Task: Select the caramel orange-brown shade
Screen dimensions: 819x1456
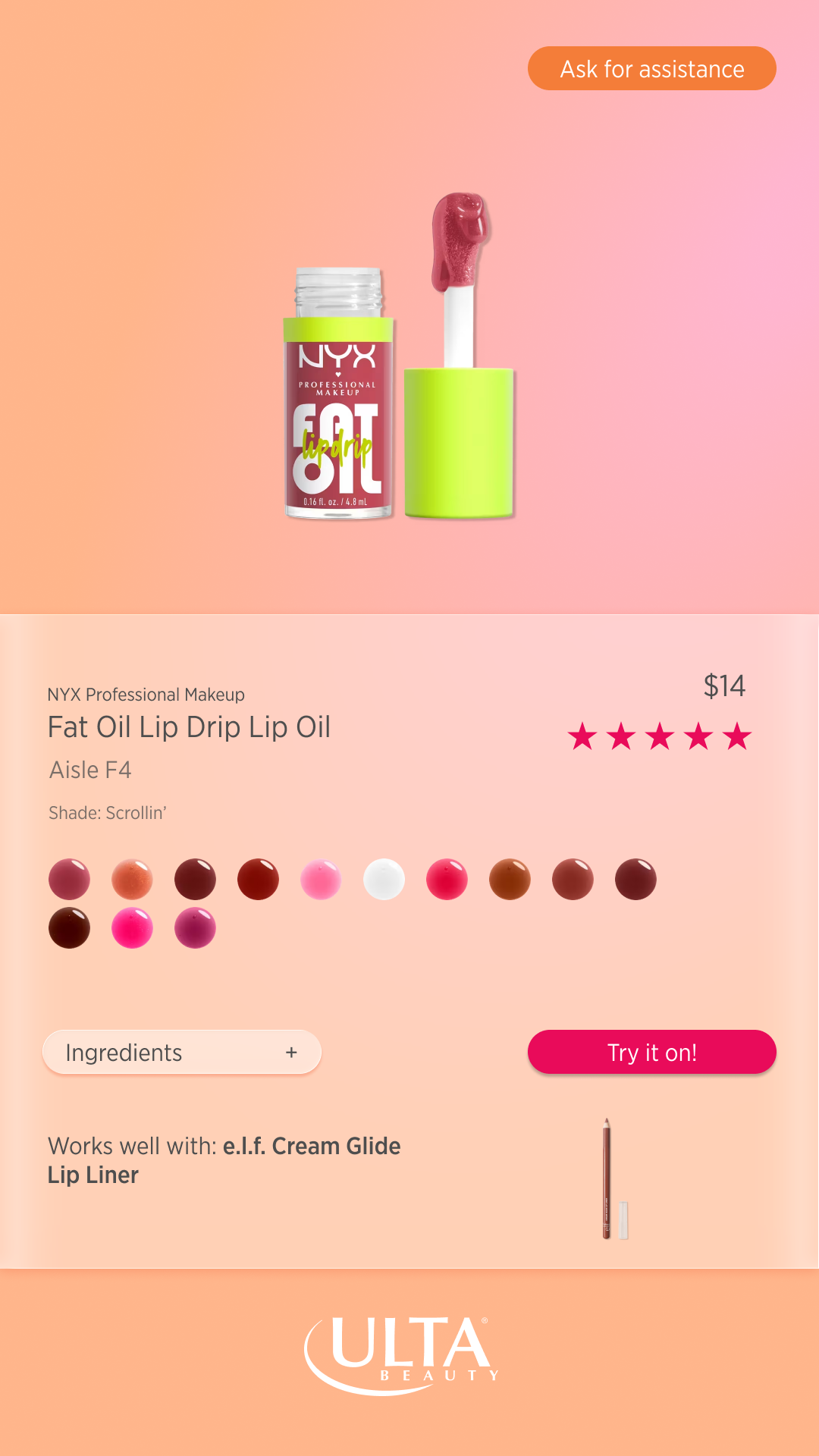Action: click(x=510, y=880)
